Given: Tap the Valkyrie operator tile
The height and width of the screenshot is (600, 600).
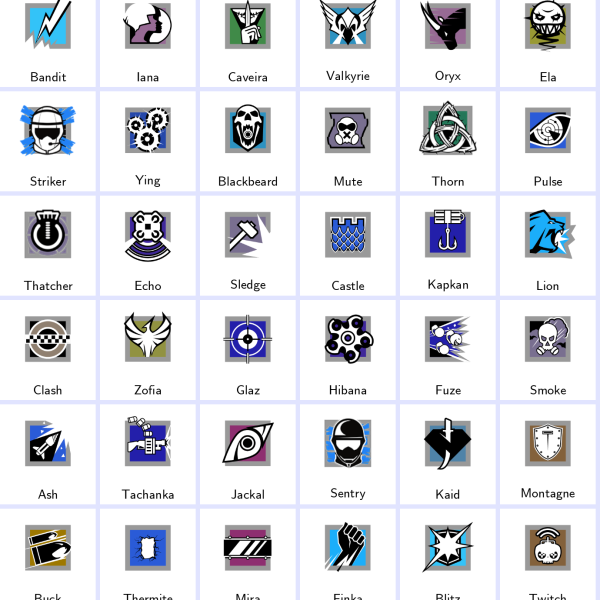Looking at the screenshot, I should pyautogui.click(x=348, y=40).
